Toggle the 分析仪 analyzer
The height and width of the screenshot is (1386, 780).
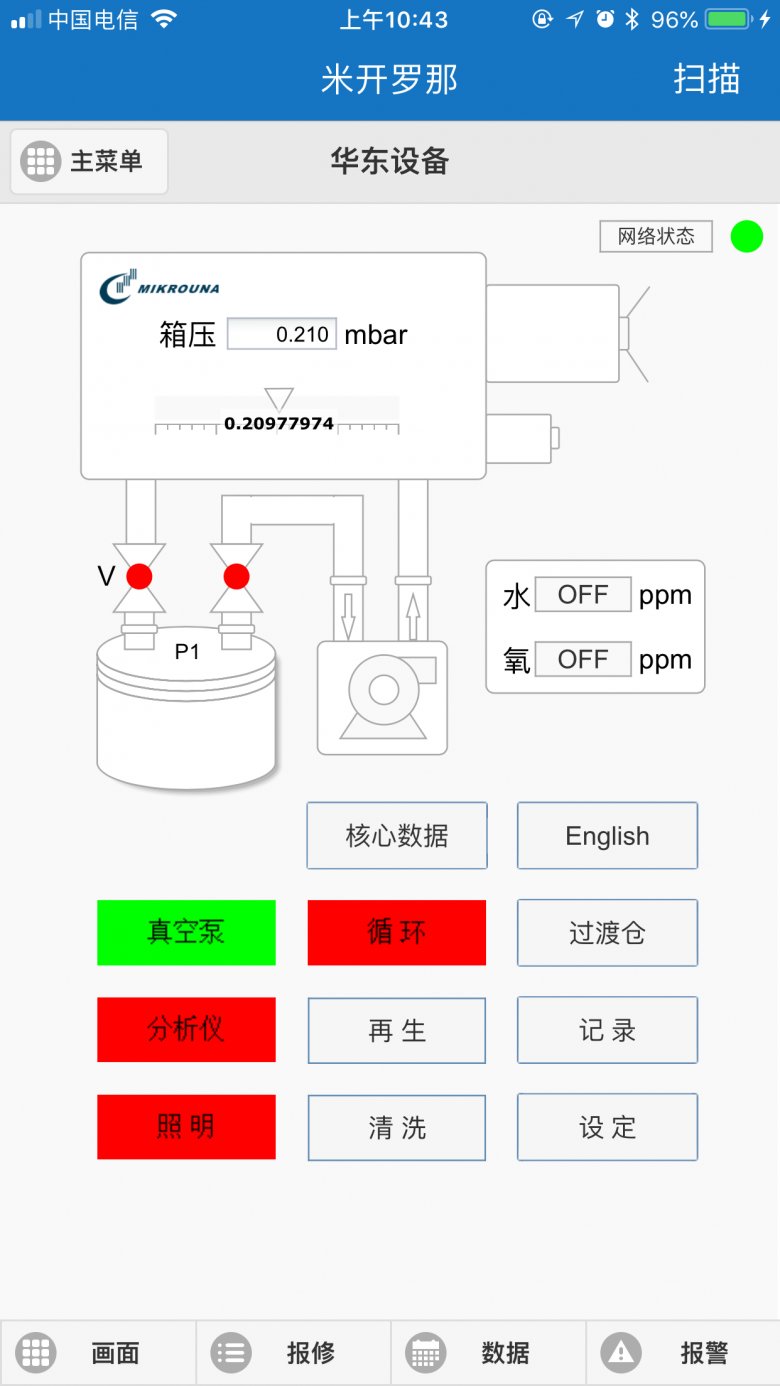coord(186,1029)
